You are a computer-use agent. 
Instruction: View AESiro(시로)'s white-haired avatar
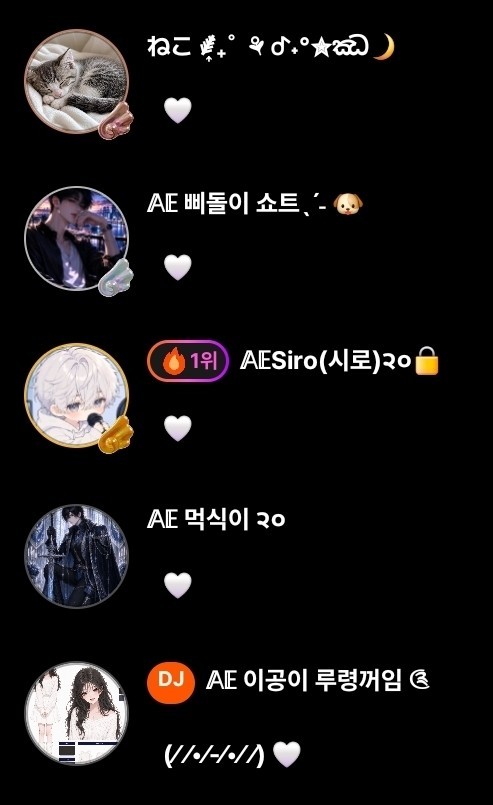77,396
